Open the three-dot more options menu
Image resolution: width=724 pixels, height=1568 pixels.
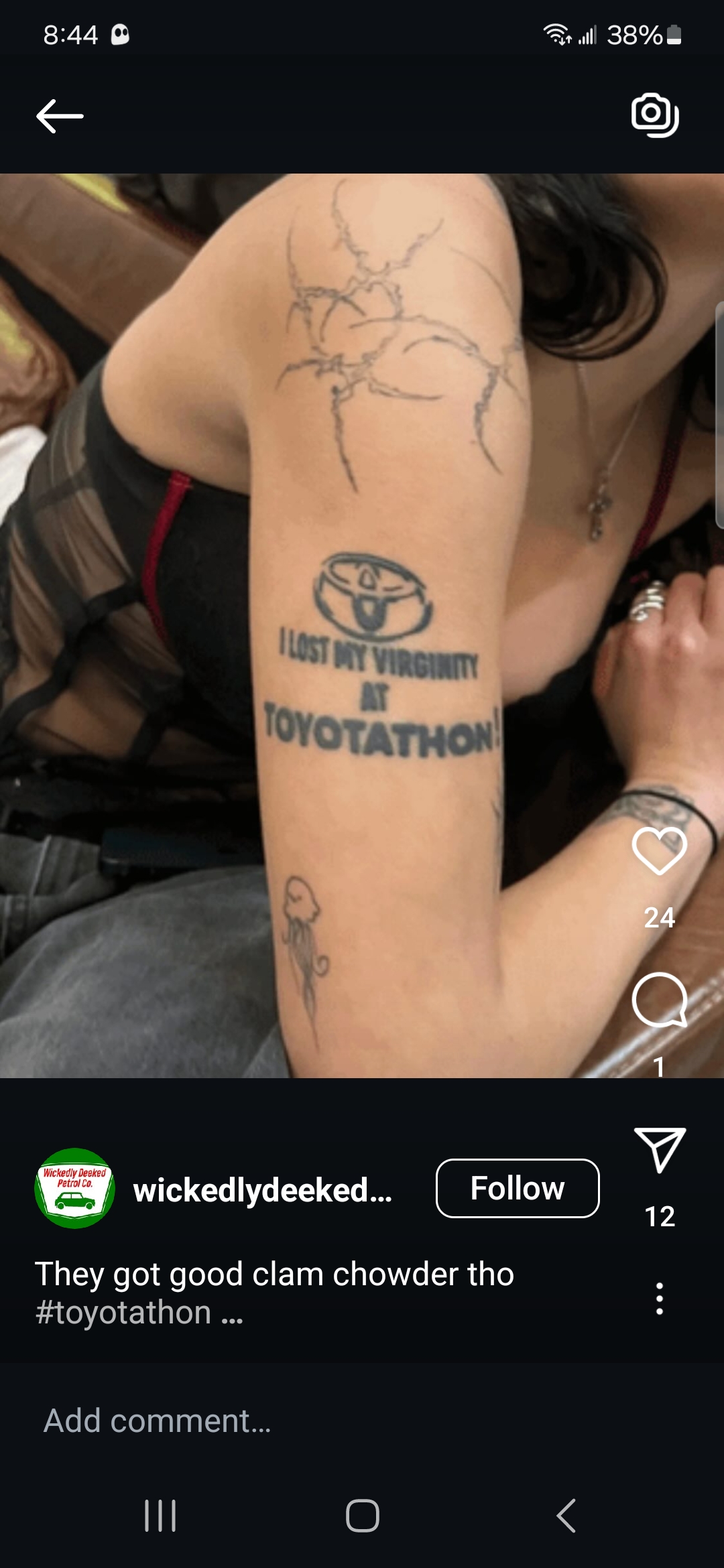coord(659,1298)
